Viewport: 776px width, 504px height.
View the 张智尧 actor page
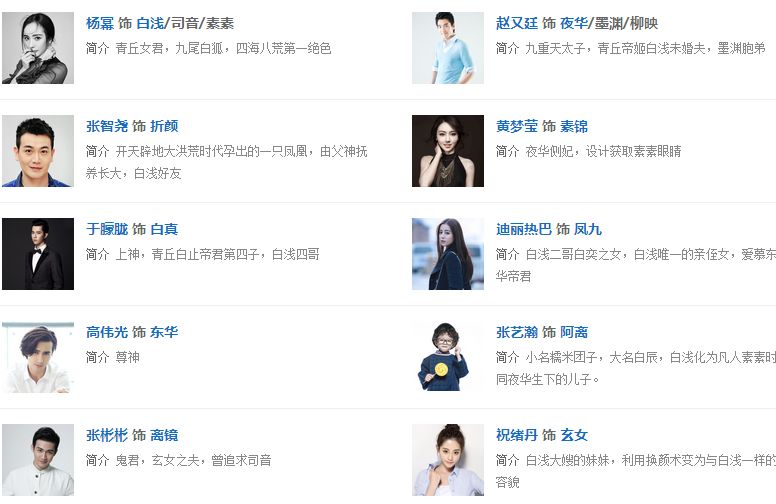coord(106,126)
